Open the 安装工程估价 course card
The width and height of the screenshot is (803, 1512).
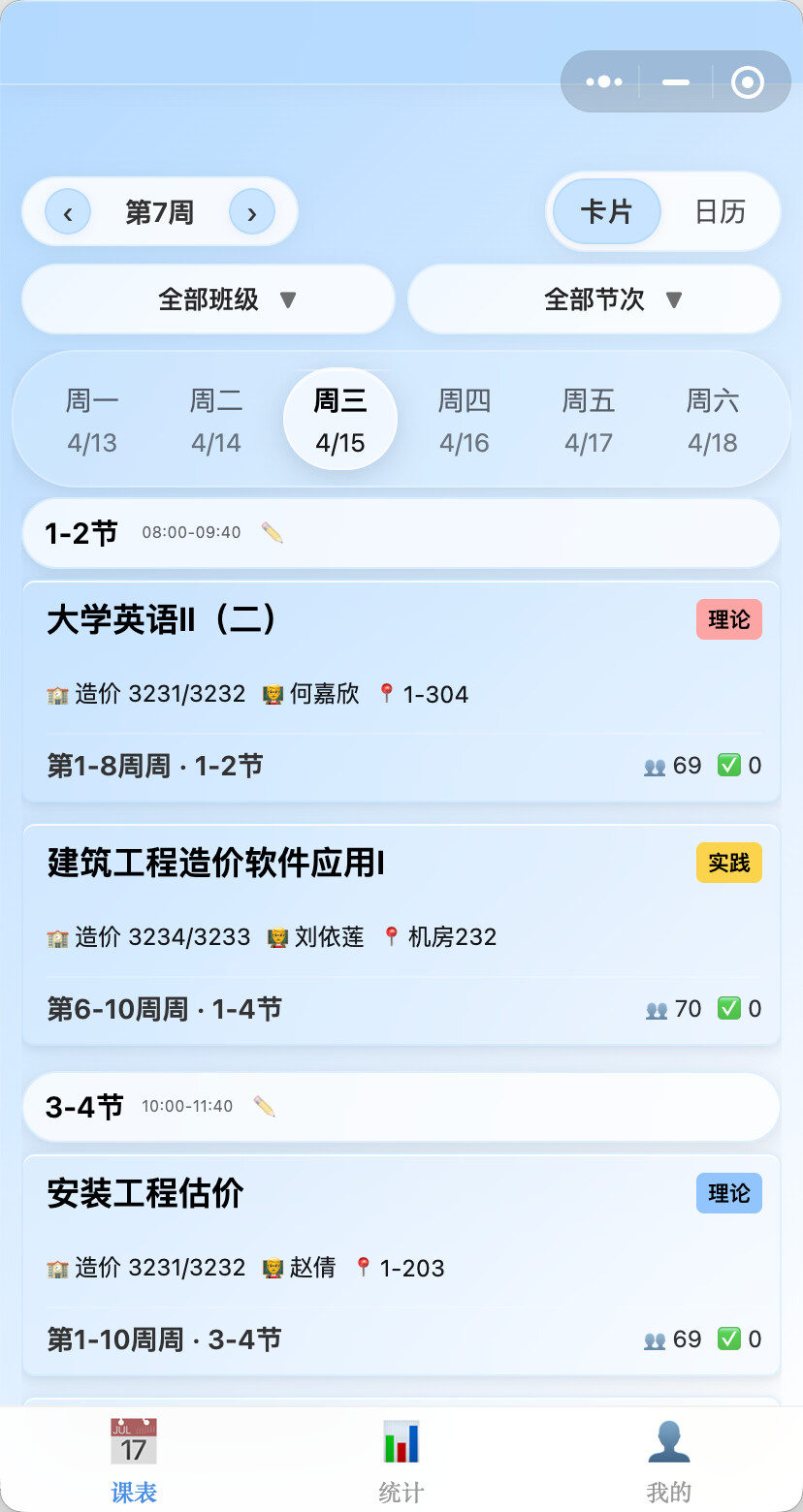coord(401,1265)
